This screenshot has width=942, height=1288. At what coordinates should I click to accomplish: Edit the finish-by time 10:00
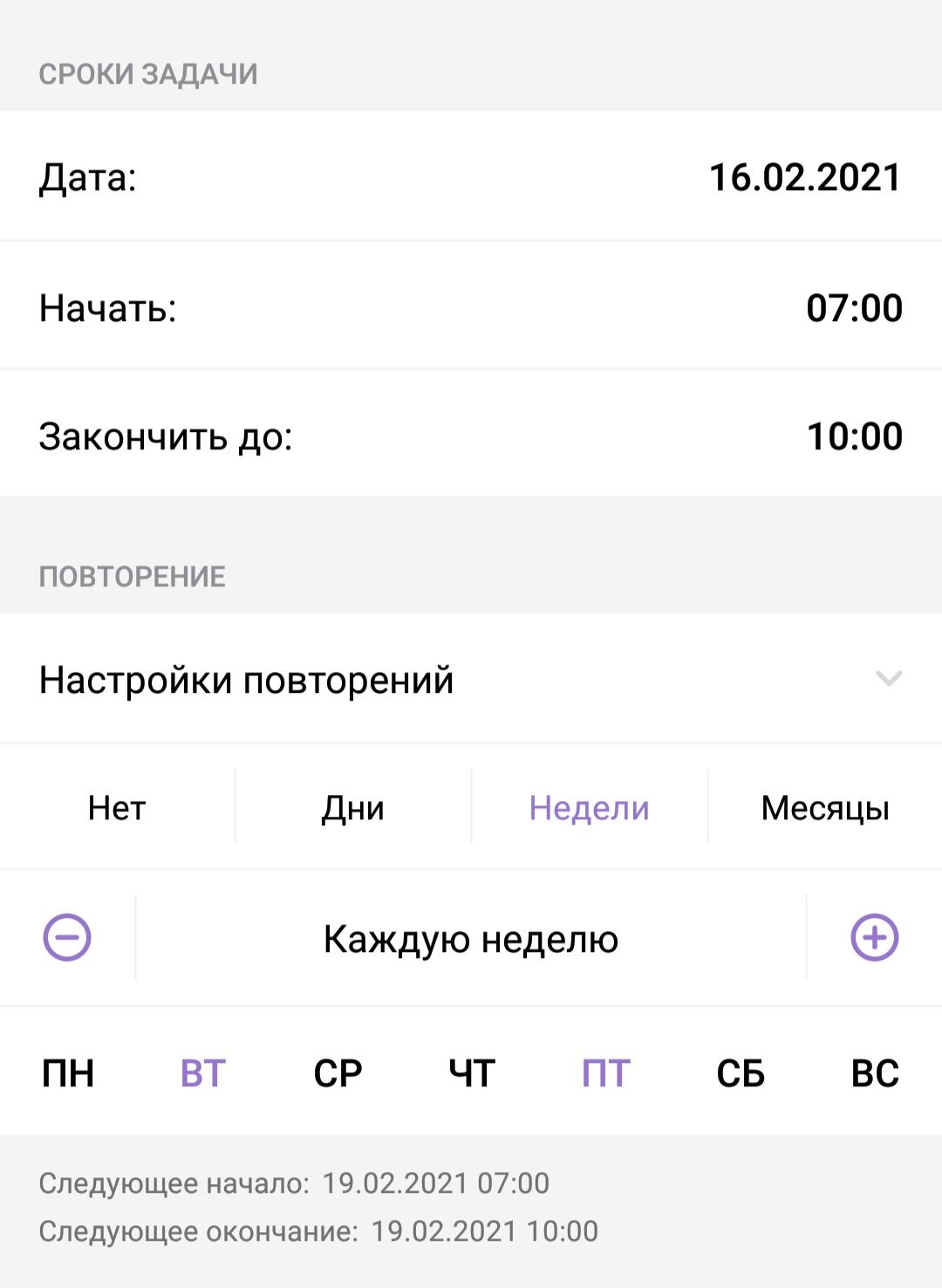[853, 436]
